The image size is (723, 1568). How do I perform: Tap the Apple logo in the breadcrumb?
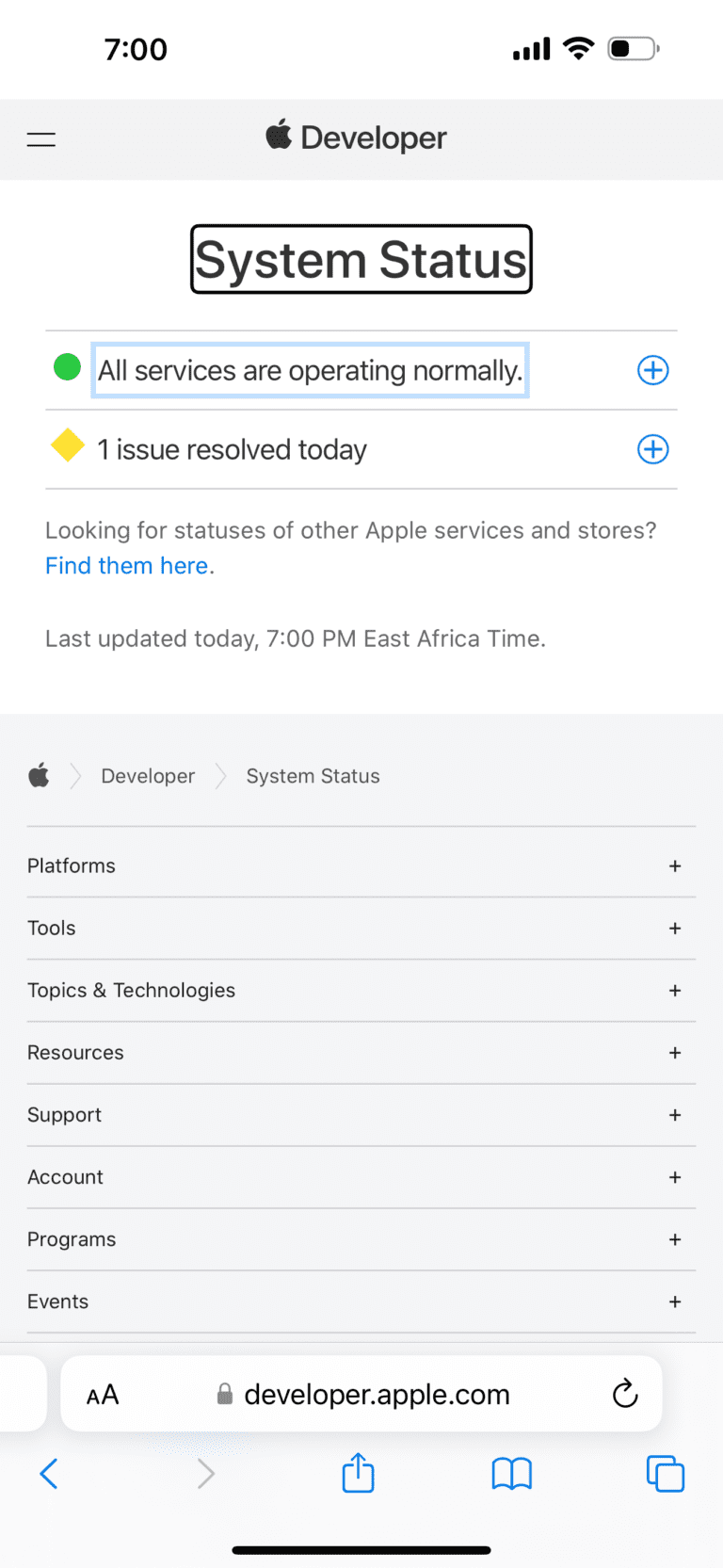pyautogui.click(x=39, y=775)
